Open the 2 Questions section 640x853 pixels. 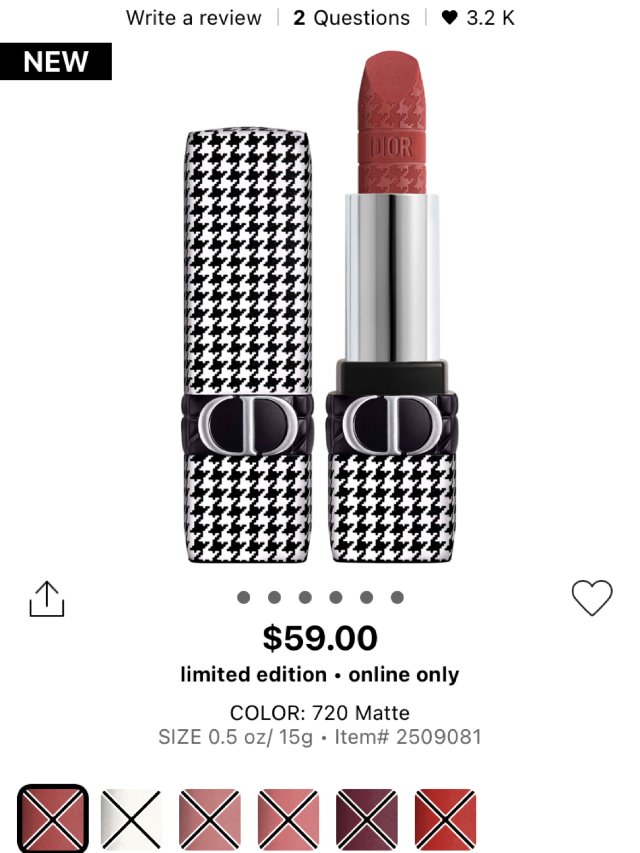click(x=351, y=18)
